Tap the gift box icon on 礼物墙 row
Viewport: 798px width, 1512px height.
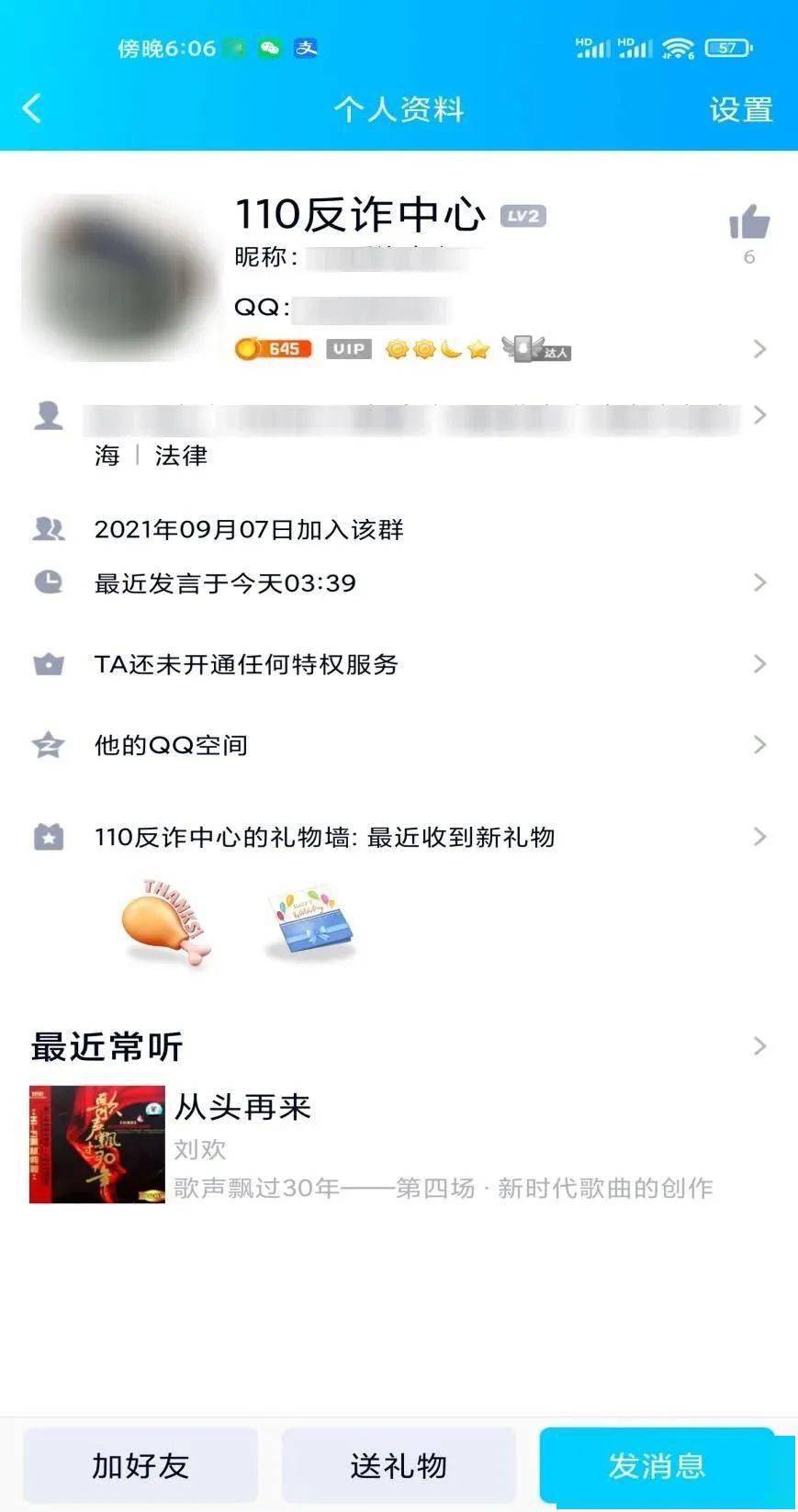pos(51,837)
